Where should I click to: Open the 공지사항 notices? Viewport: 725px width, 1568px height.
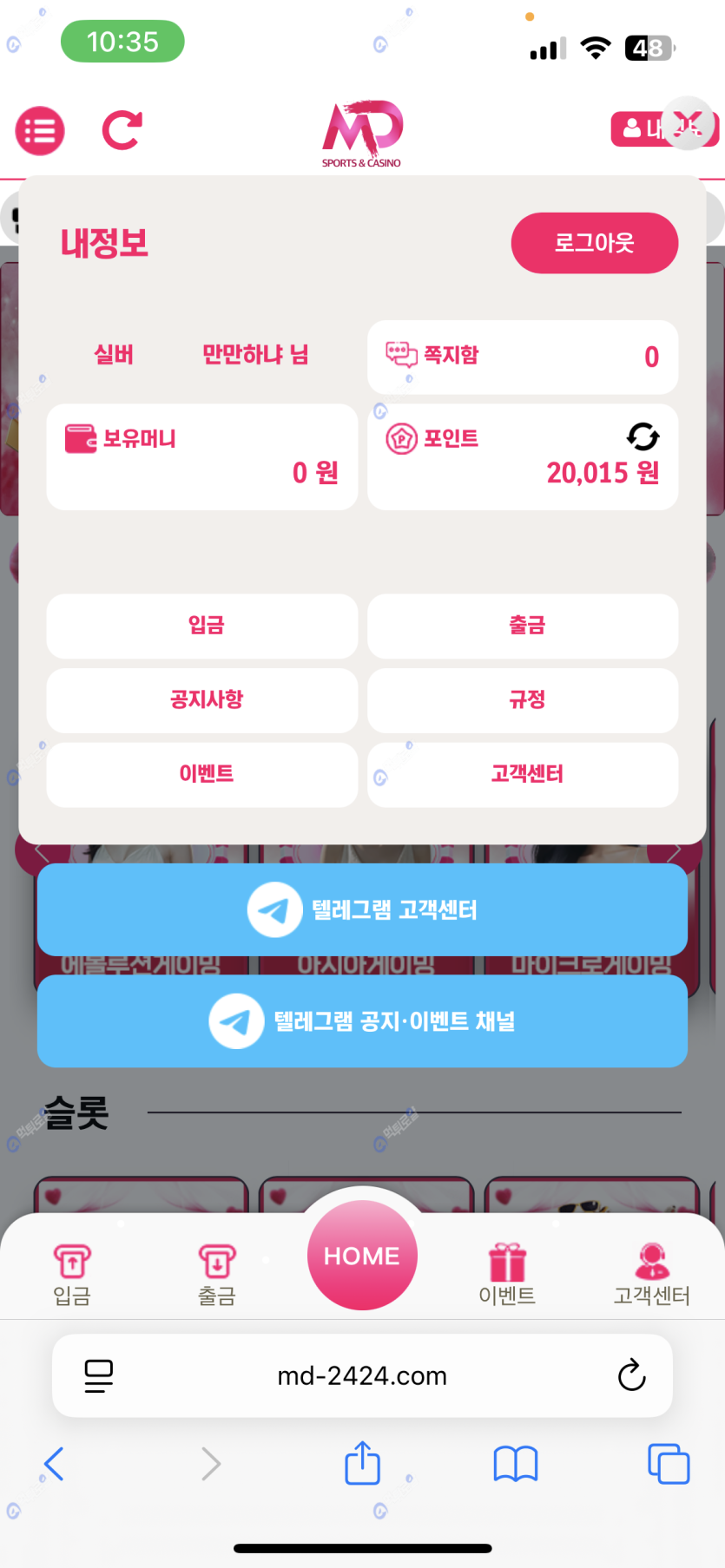(202, 700)
